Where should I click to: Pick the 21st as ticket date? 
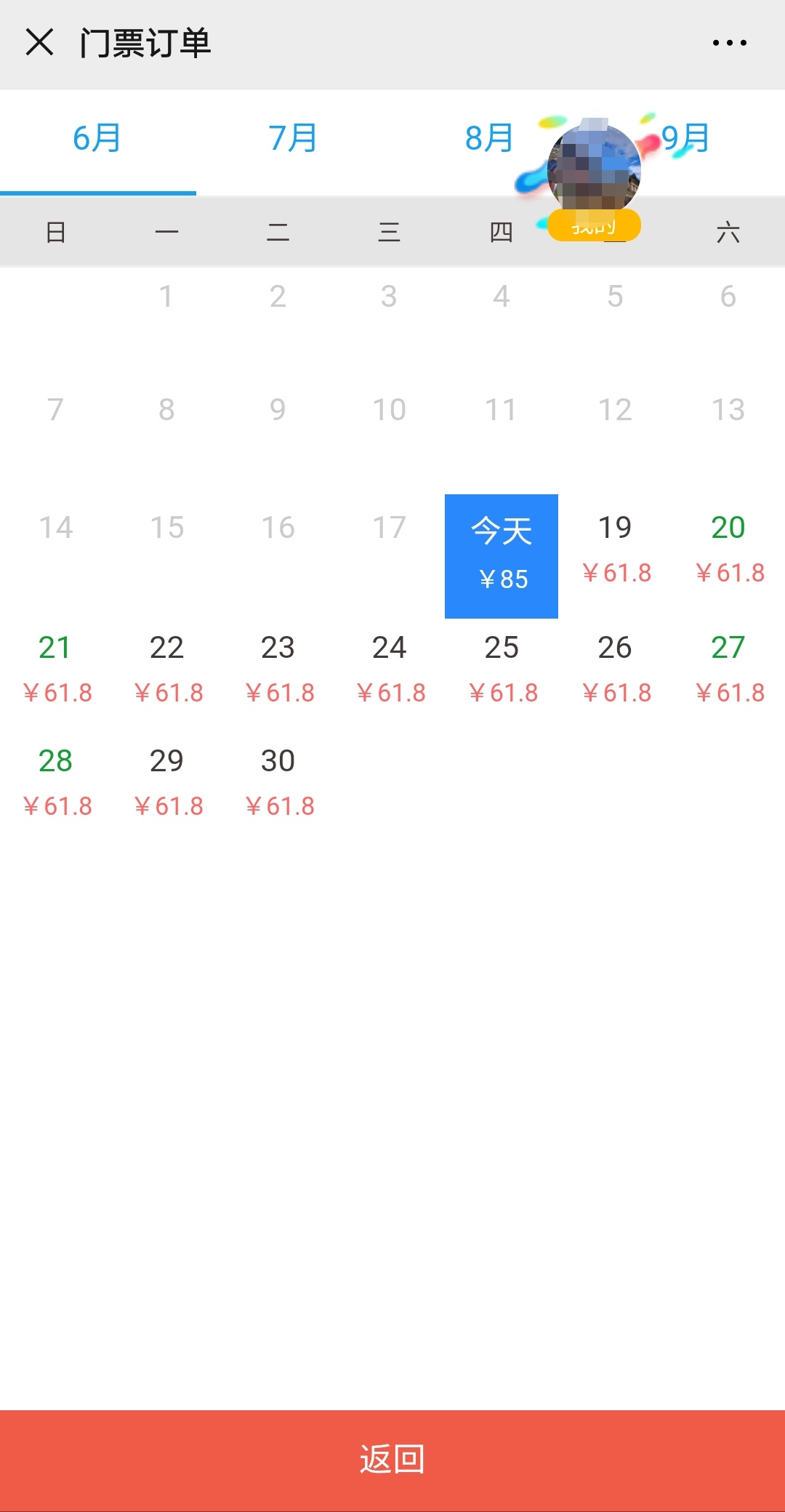click(x=56, y=669)
